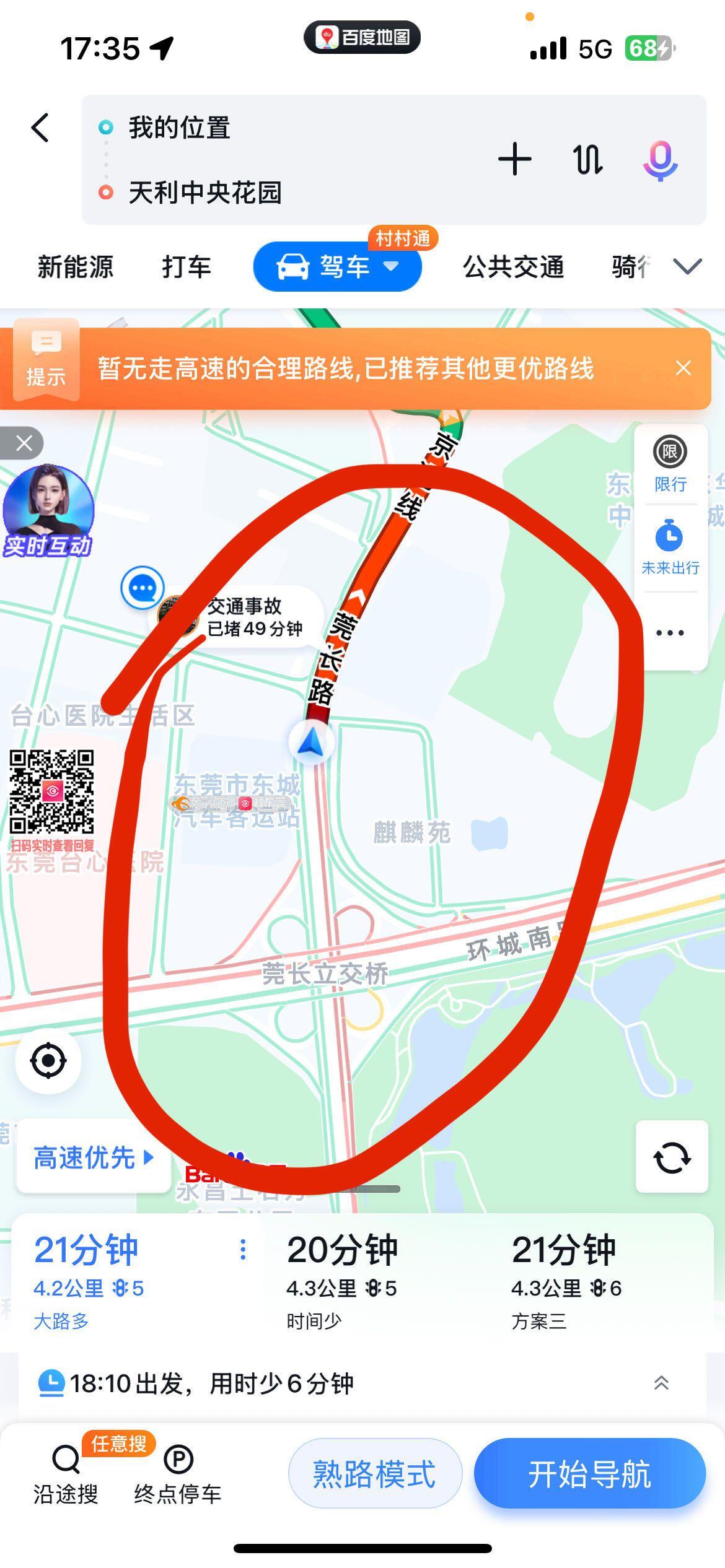This screenshot has height=1568, width=725.
Task: Switch to the 打车 tab
Action: [187, 267]
